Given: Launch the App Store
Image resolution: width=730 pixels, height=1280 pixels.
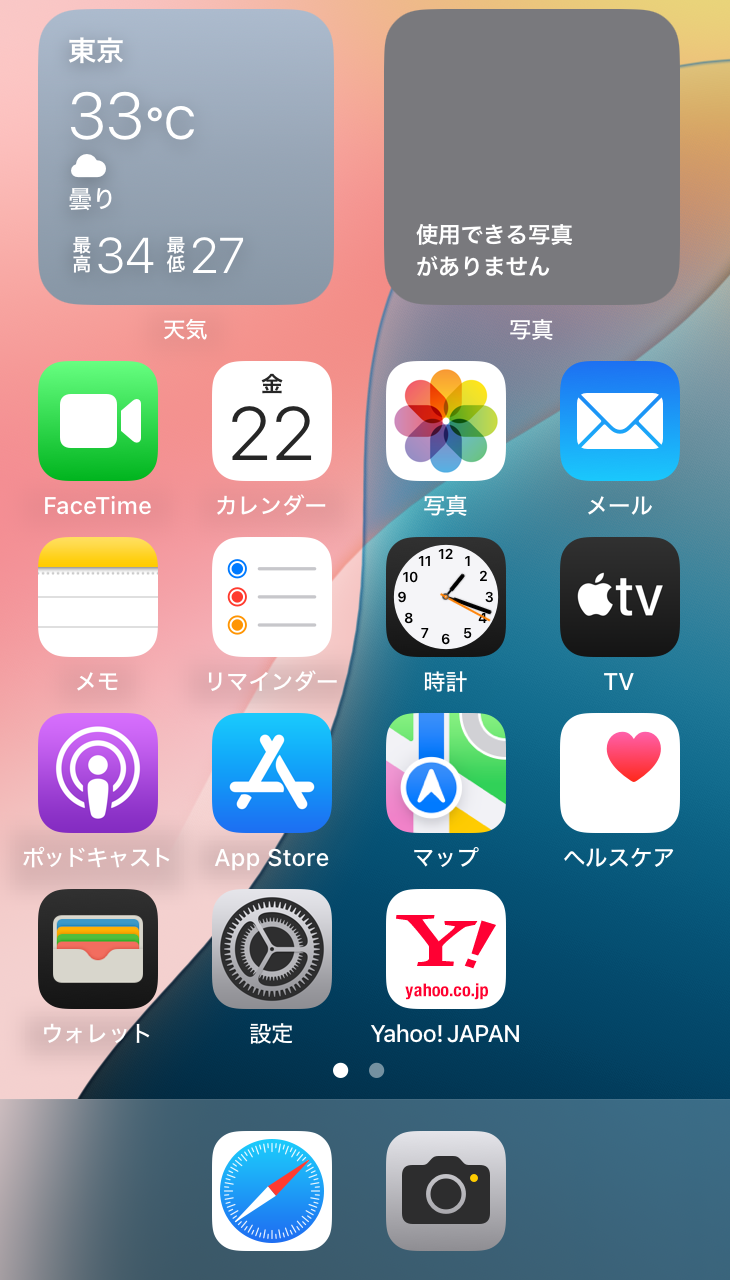Looking at the screenshot, I should tap(272, 773).
